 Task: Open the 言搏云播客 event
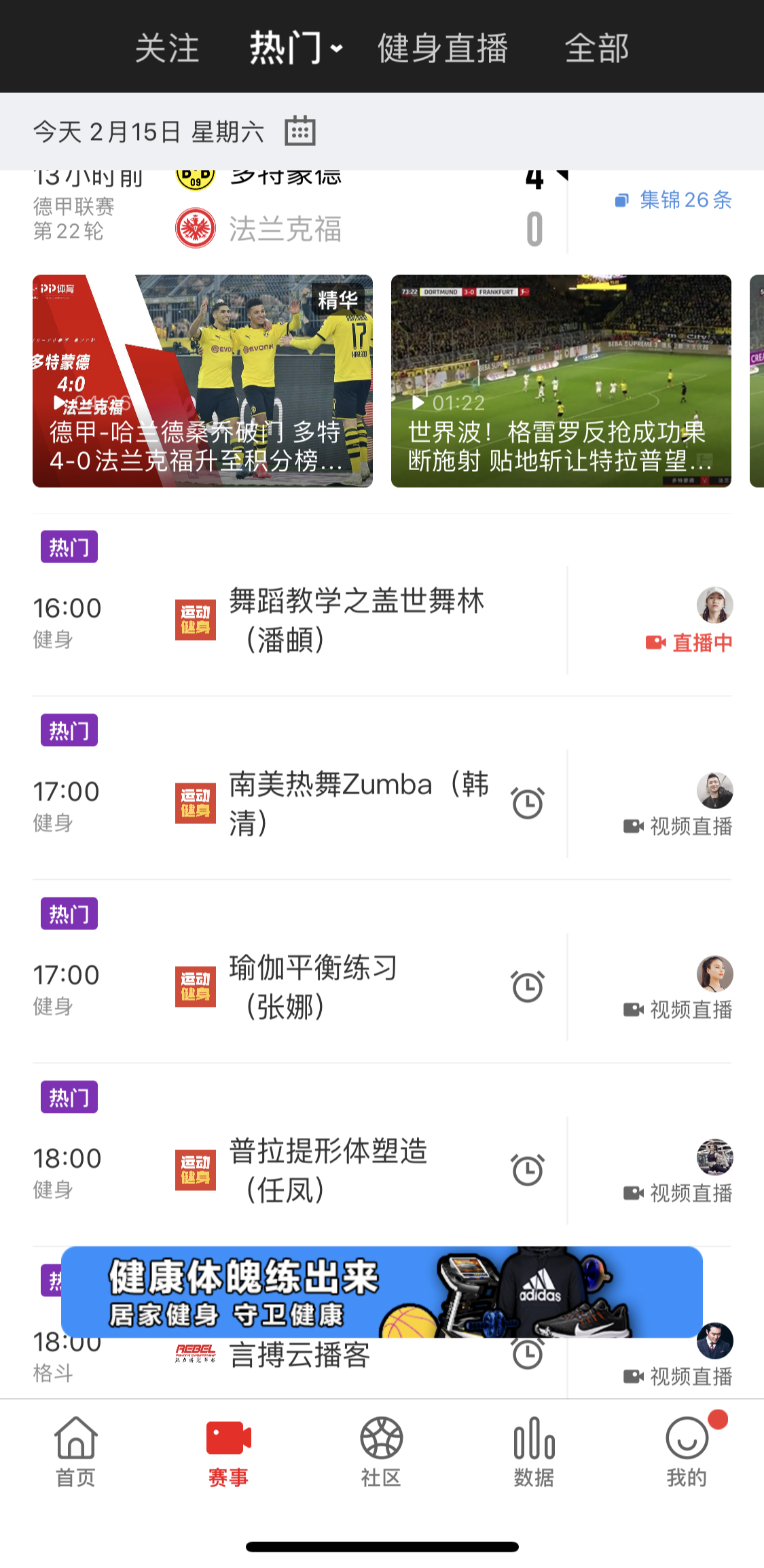299,1356
